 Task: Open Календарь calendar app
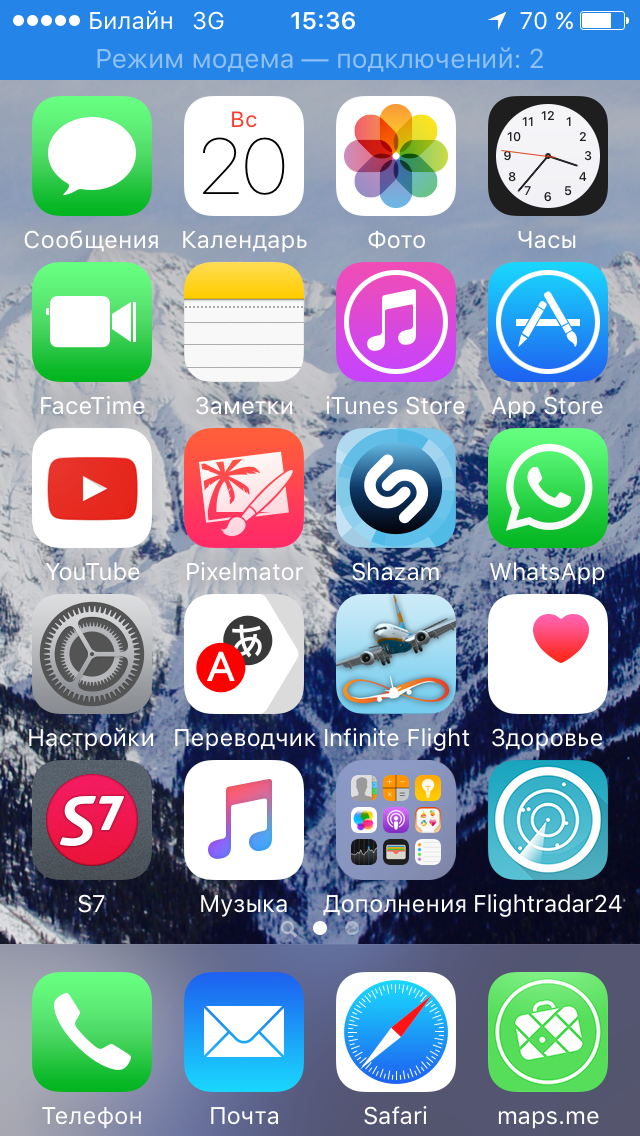(x=244, y=156)
